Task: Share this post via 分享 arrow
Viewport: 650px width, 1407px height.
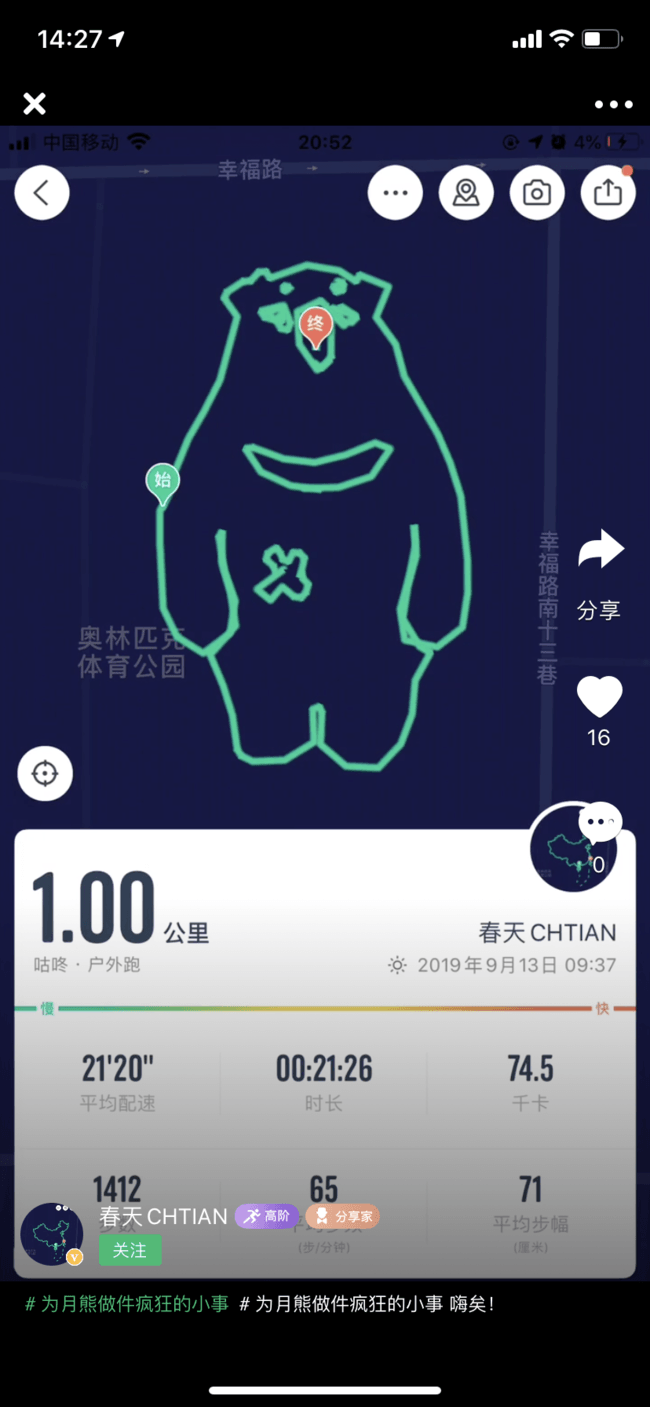Action: point(600,551)
